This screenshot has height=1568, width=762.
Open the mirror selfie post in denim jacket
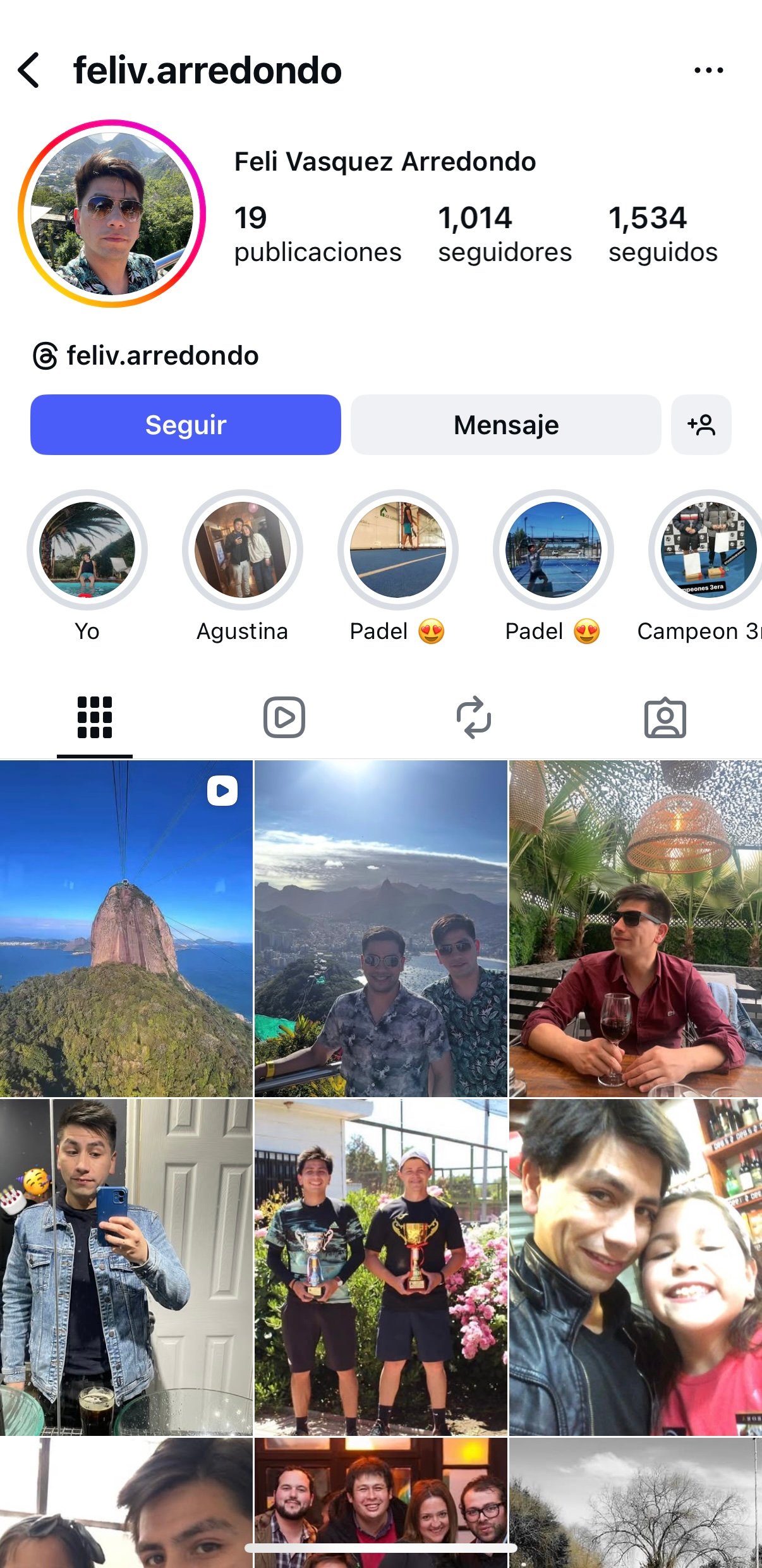click(126, 1267)
